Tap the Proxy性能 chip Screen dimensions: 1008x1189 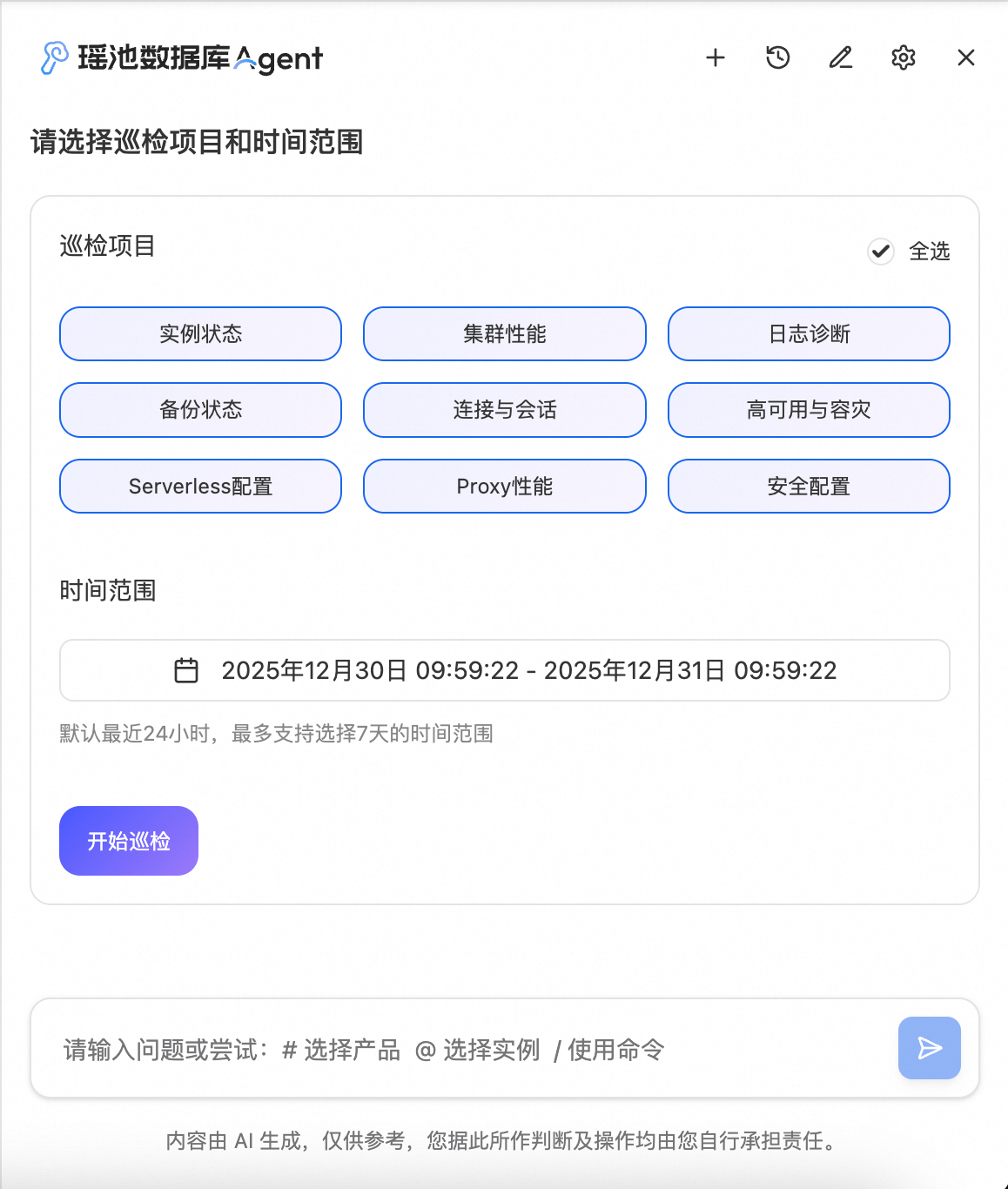click(x=505, y=487)
